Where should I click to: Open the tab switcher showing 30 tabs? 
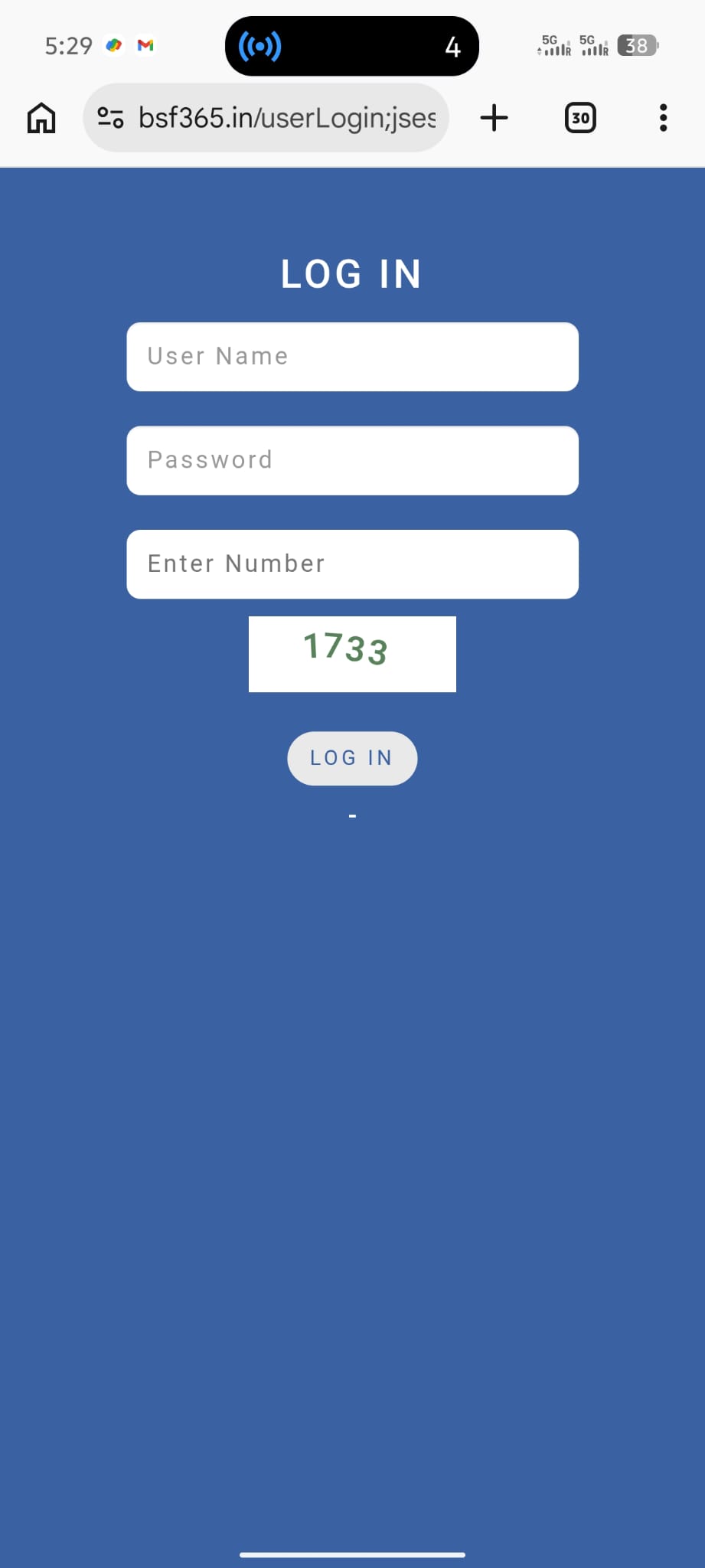pyautogui.click(x=579, y=118)
